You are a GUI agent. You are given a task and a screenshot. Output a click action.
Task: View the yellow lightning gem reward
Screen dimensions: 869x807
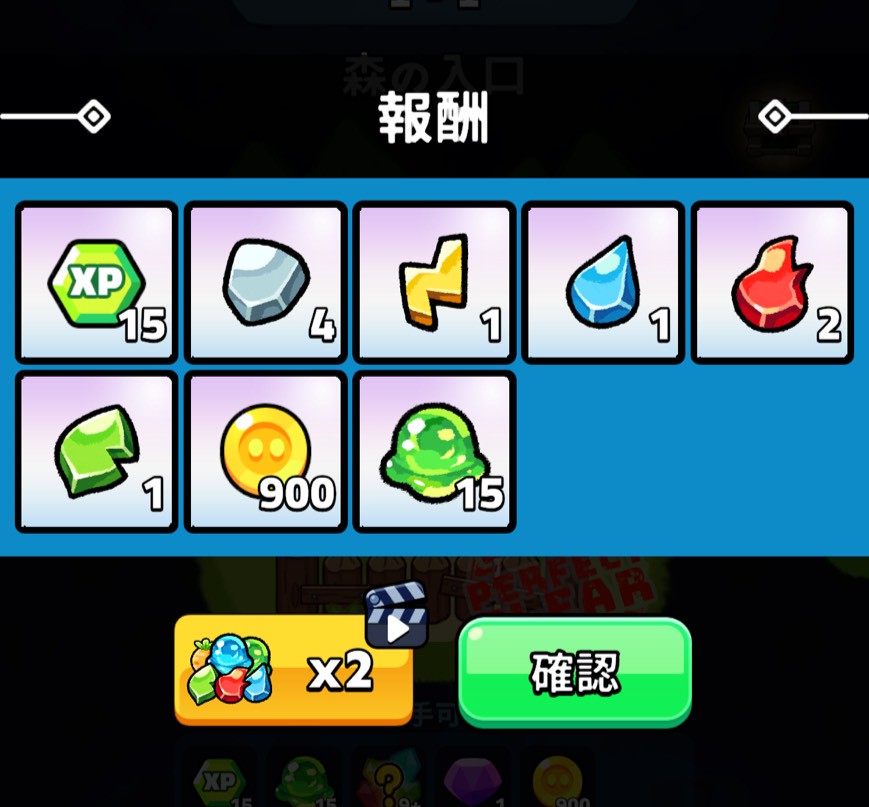(x=435, y=282)
